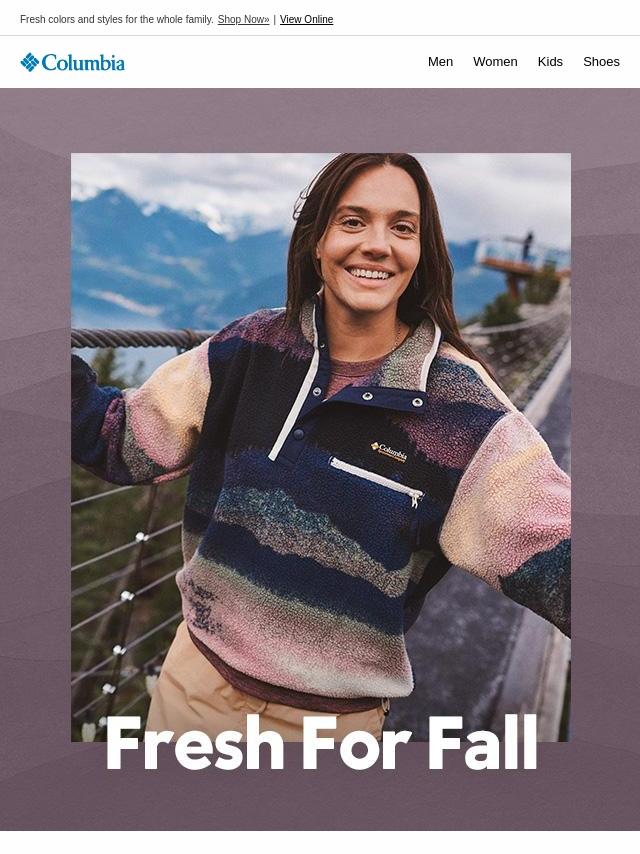Browse the Shoes category
The image size is (640, 854).
[601, 62]
